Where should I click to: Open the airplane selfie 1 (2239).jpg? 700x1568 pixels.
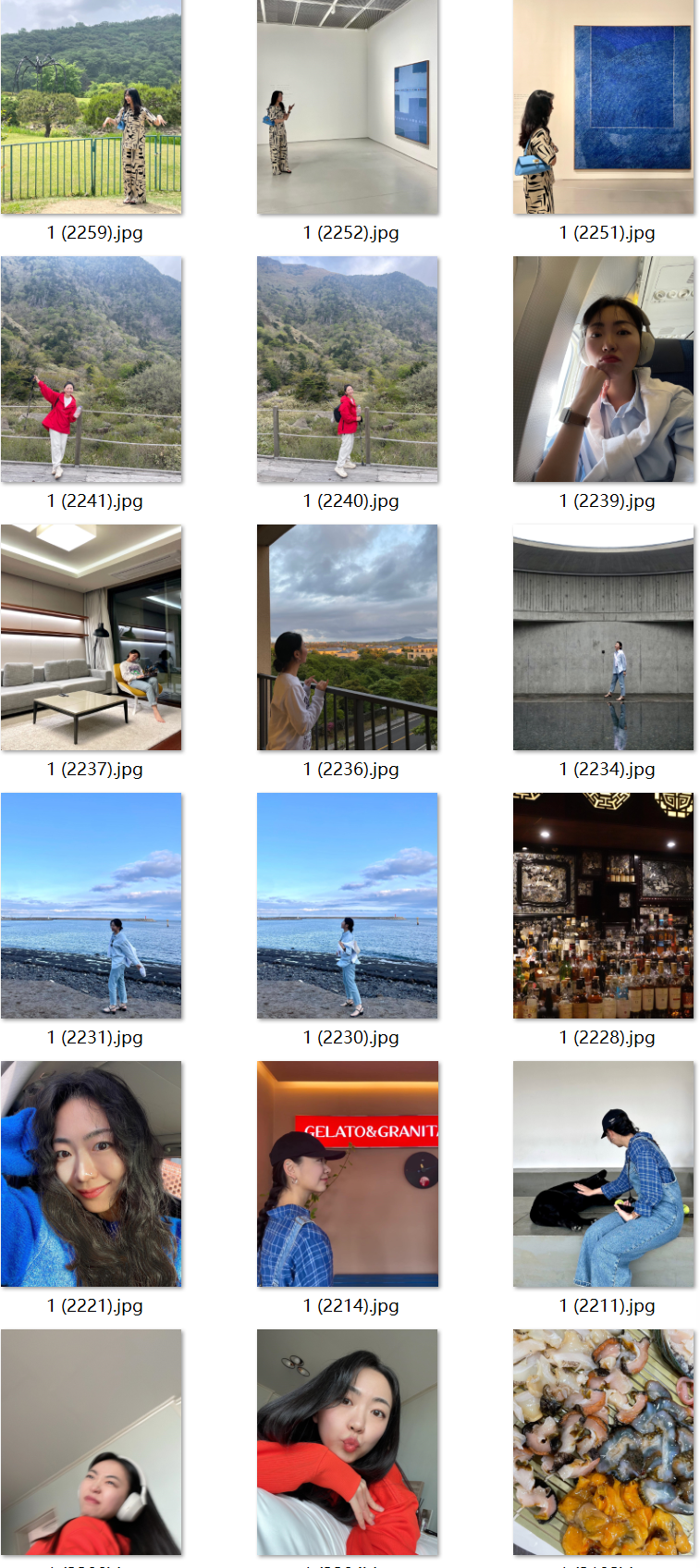[x=603, y=369]
